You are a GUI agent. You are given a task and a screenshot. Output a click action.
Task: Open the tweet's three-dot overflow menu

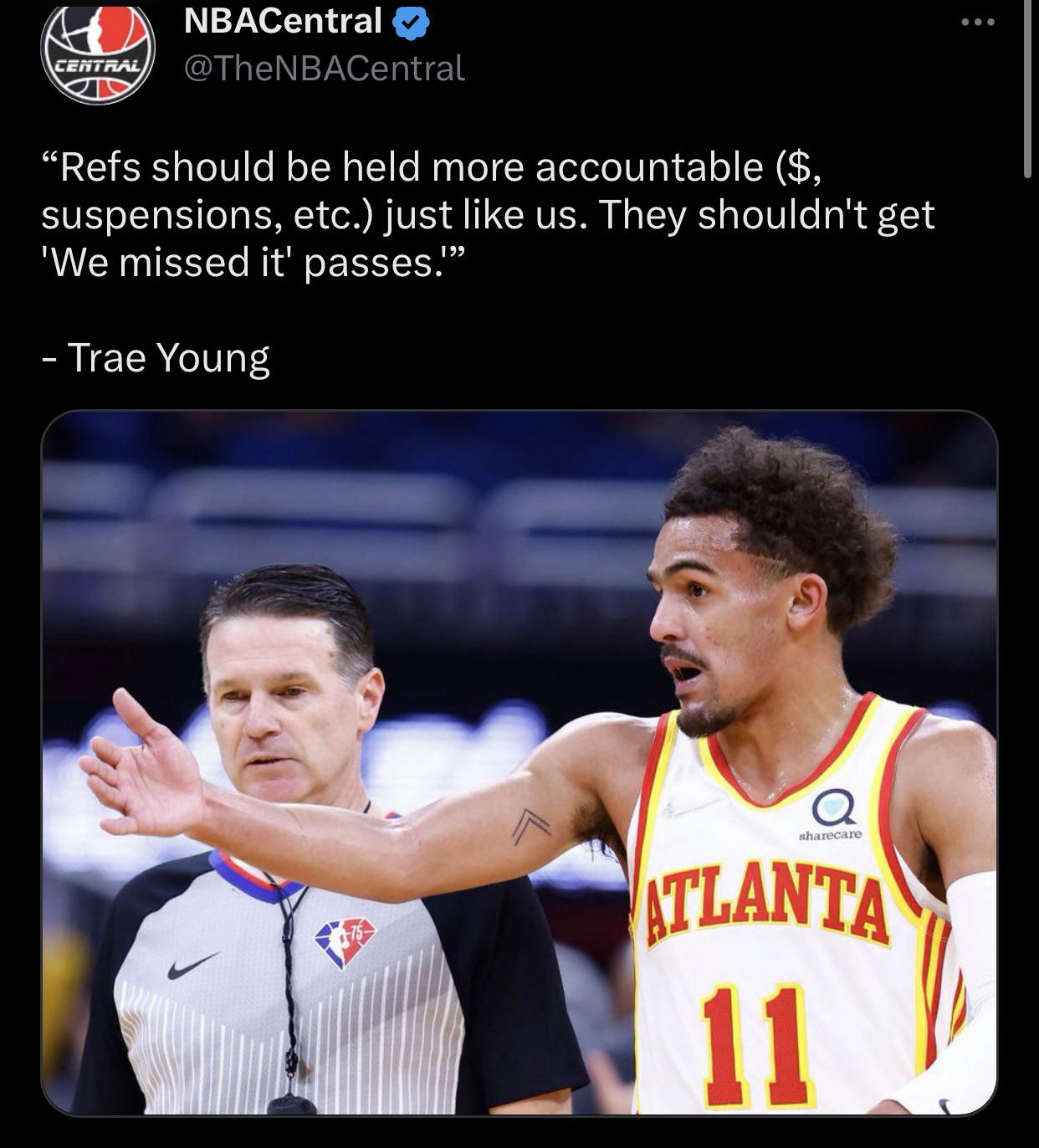tap(977, 22)
